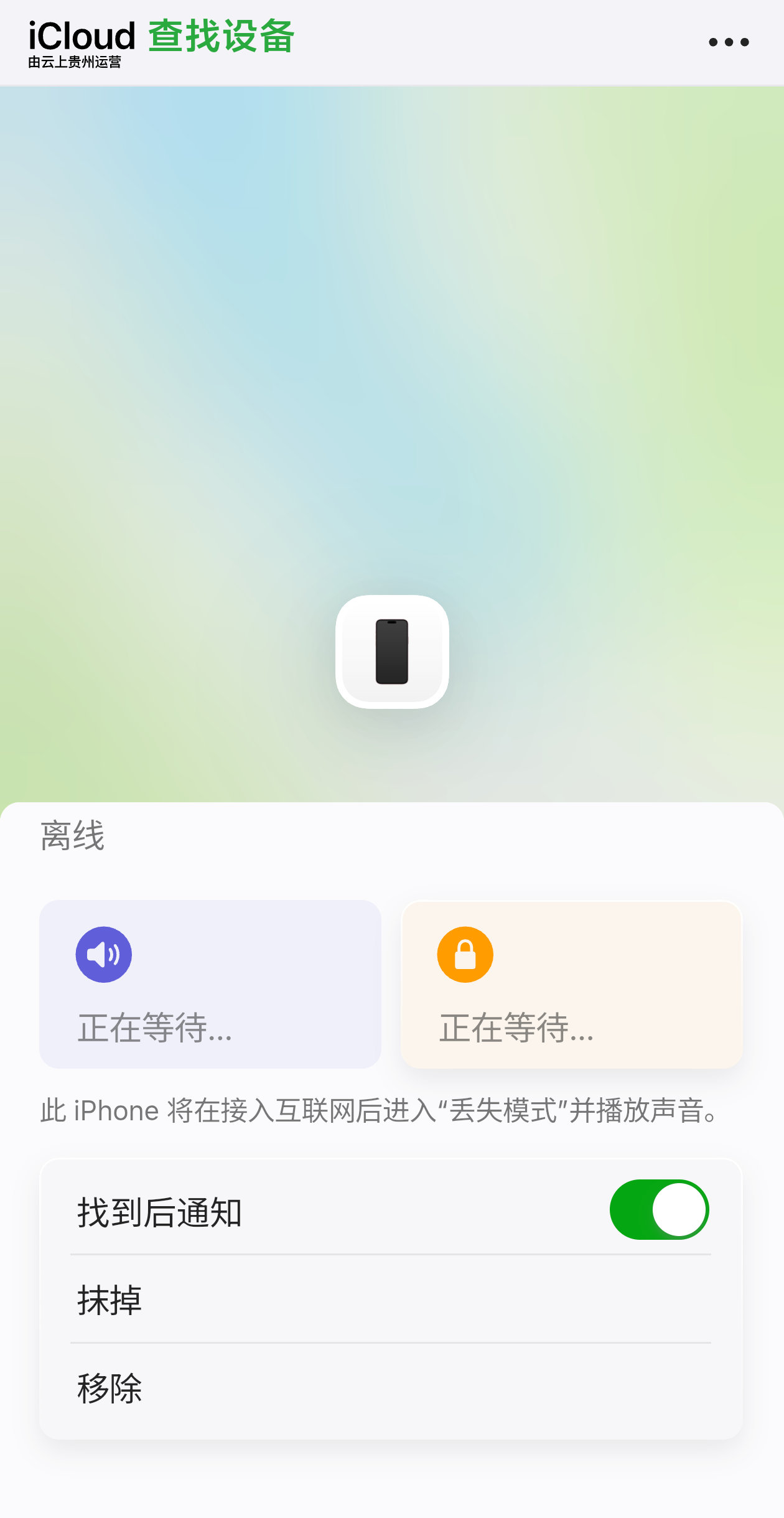Tap the iPhone marker on the map
Viewport: 784px width, 1518px height.
click(392, 652)
